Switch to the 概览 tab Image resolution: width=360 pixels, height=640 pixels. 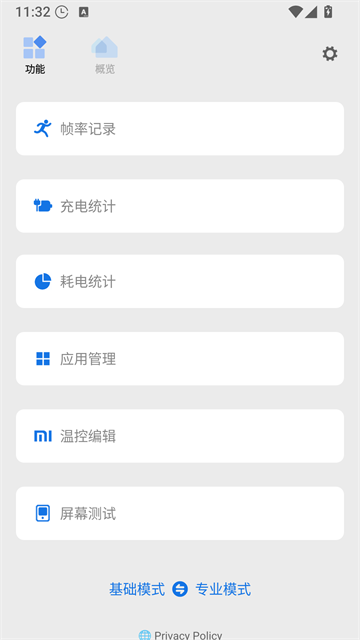(x=104, y=56)
